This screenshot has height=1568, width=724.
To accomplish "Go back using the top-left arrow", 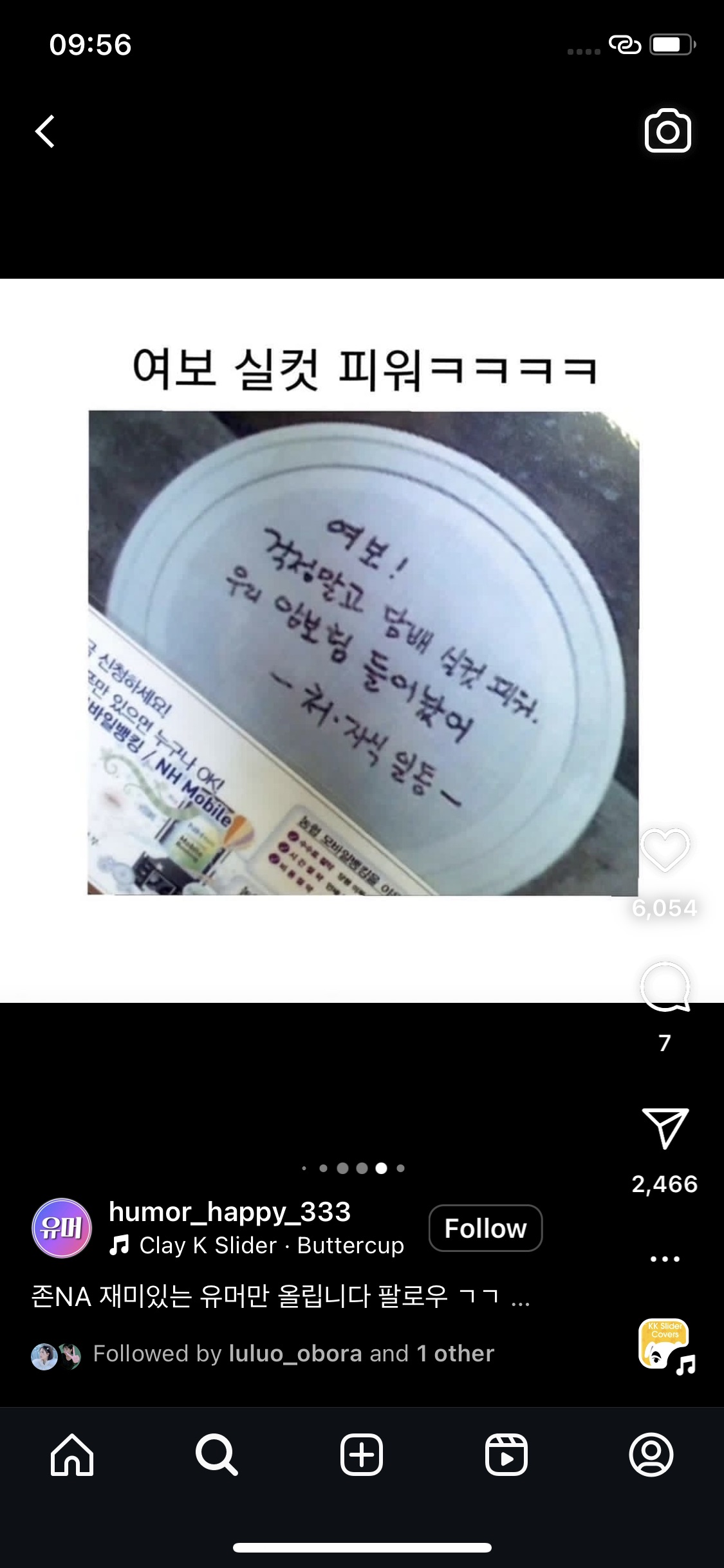I will [x=45, y=132].
